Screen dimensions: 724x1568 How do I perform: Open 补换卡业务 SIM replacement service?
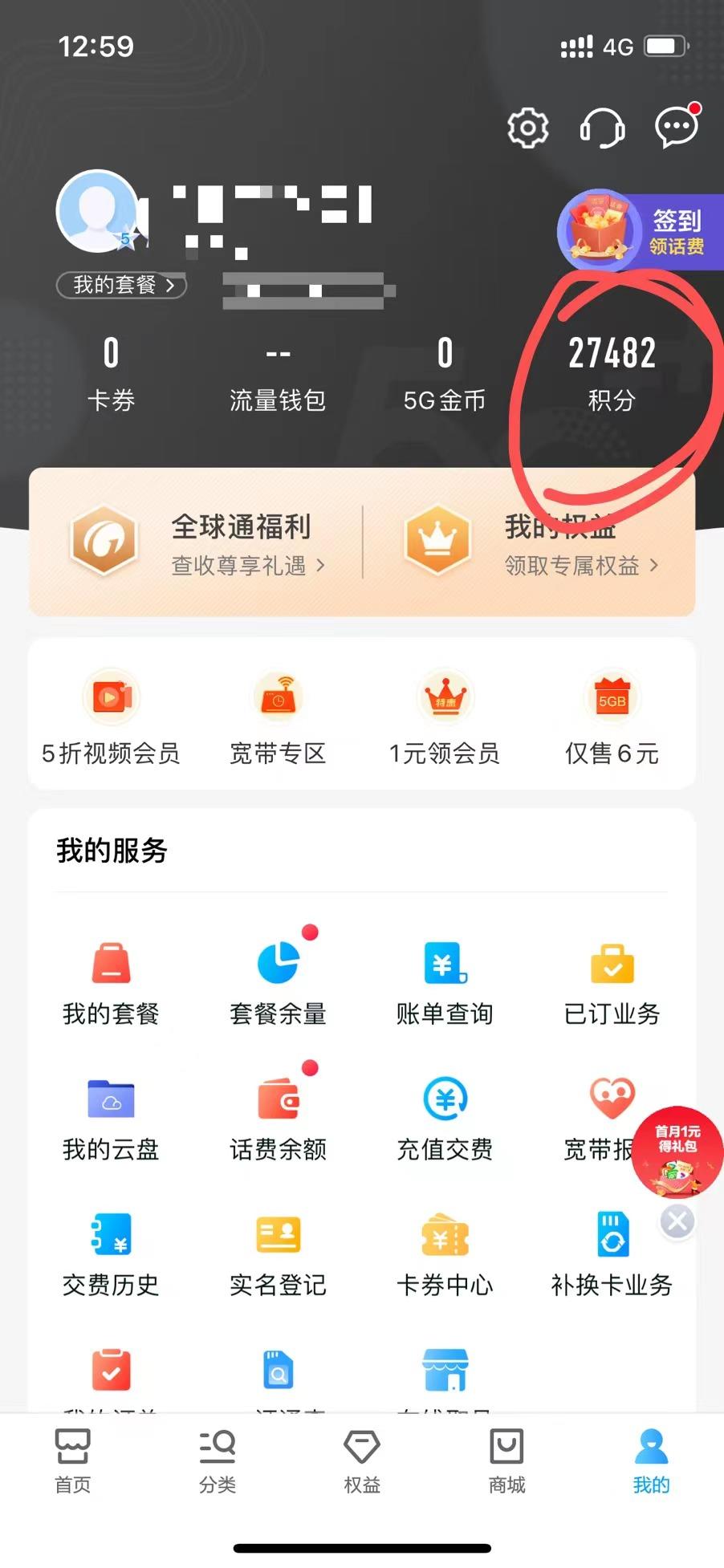612,1248
